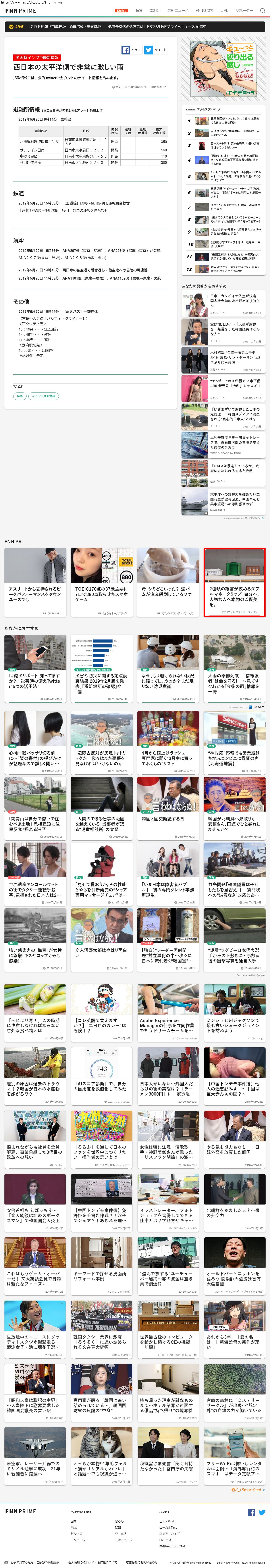The image size is (270, 1568).
Task: Open the number 1 article in アクセスランキング
Action: (225, 120)
